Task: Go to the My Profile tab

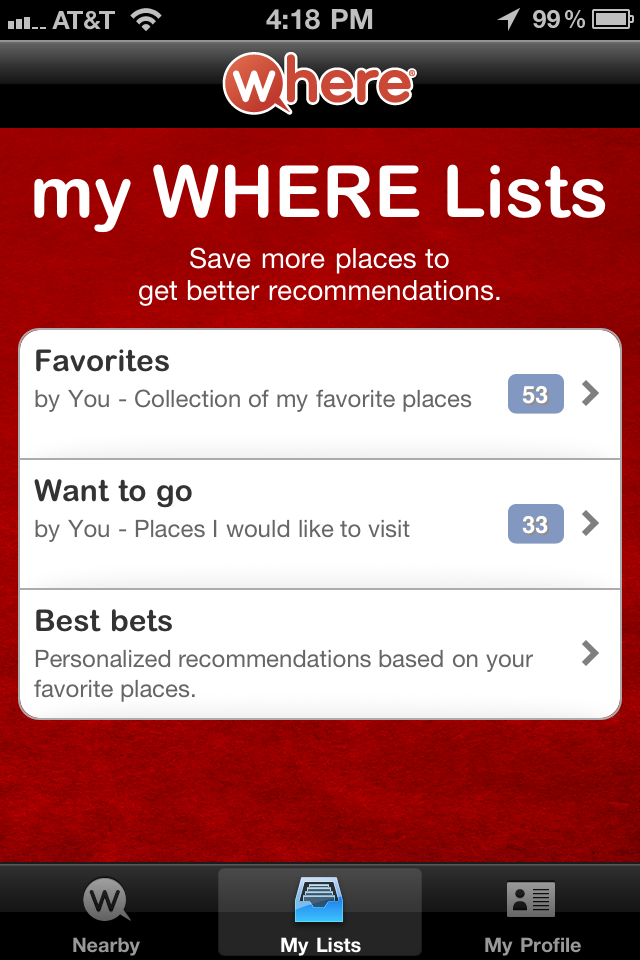Action: click(x=532, y=915)
